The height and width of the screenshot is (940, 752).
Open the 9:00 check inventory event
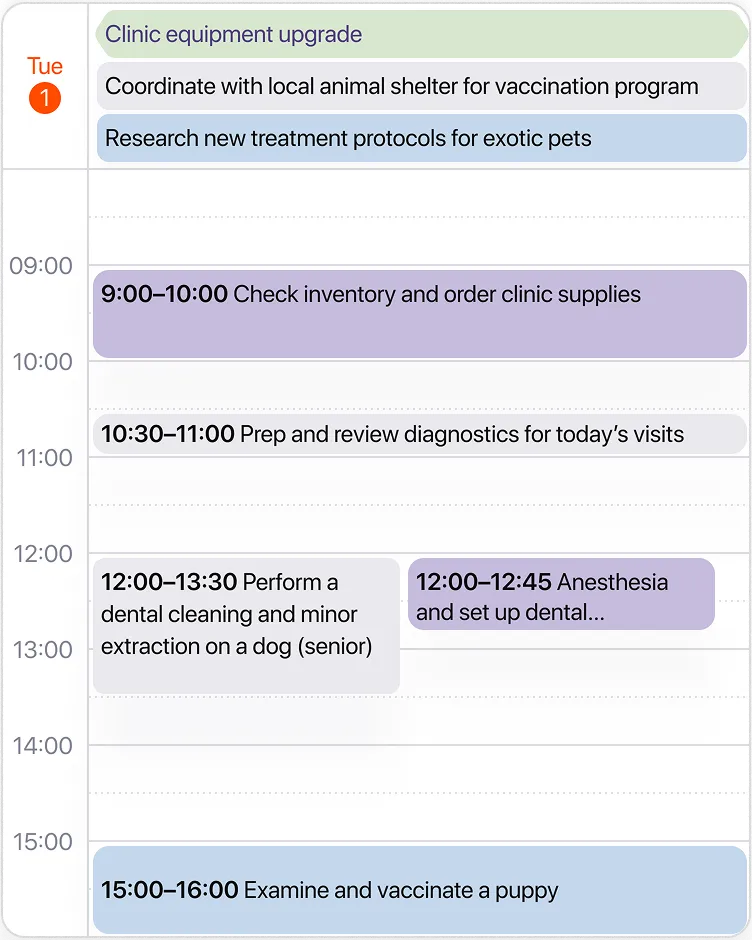[420, 314]
